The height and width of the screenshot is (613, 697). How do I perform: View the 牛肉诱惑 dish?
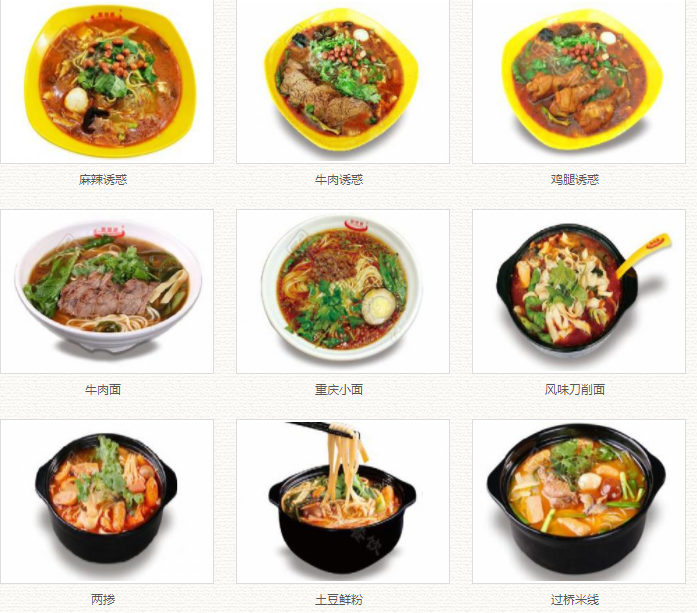tap(342, 80)
